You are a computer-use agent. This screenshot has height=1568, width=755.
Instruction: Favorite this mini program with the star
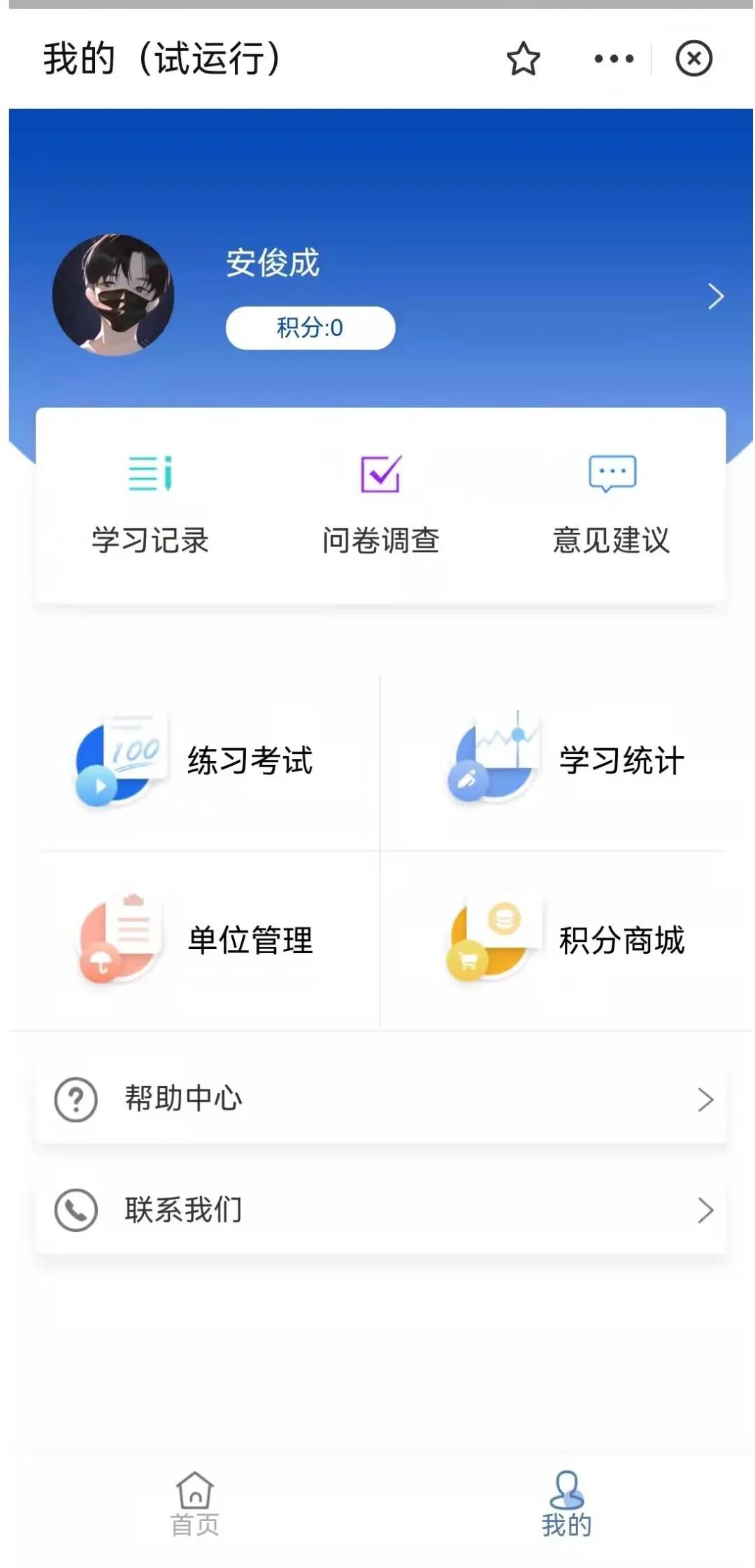click(523, 59)
